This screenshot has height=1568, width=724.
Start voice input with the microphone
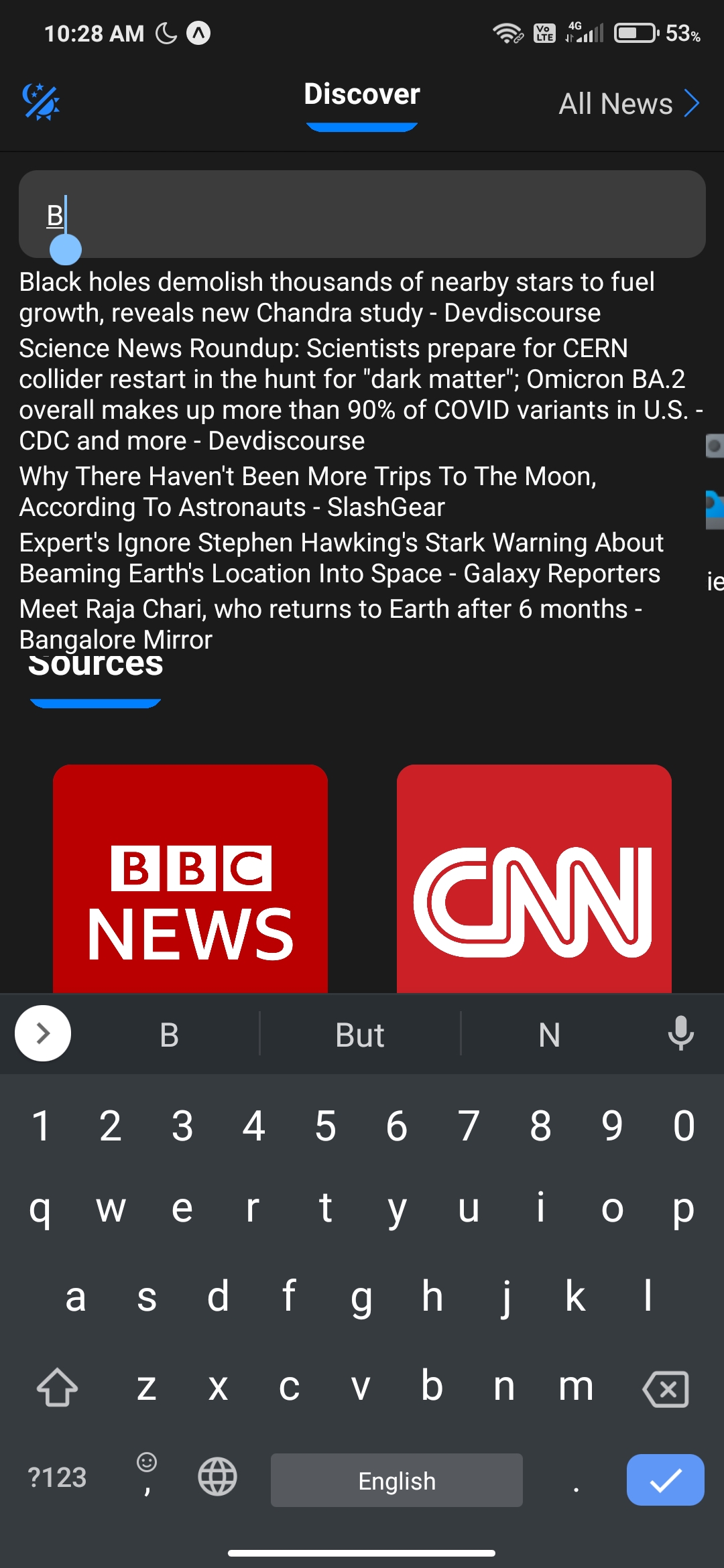pos(680,1033)
